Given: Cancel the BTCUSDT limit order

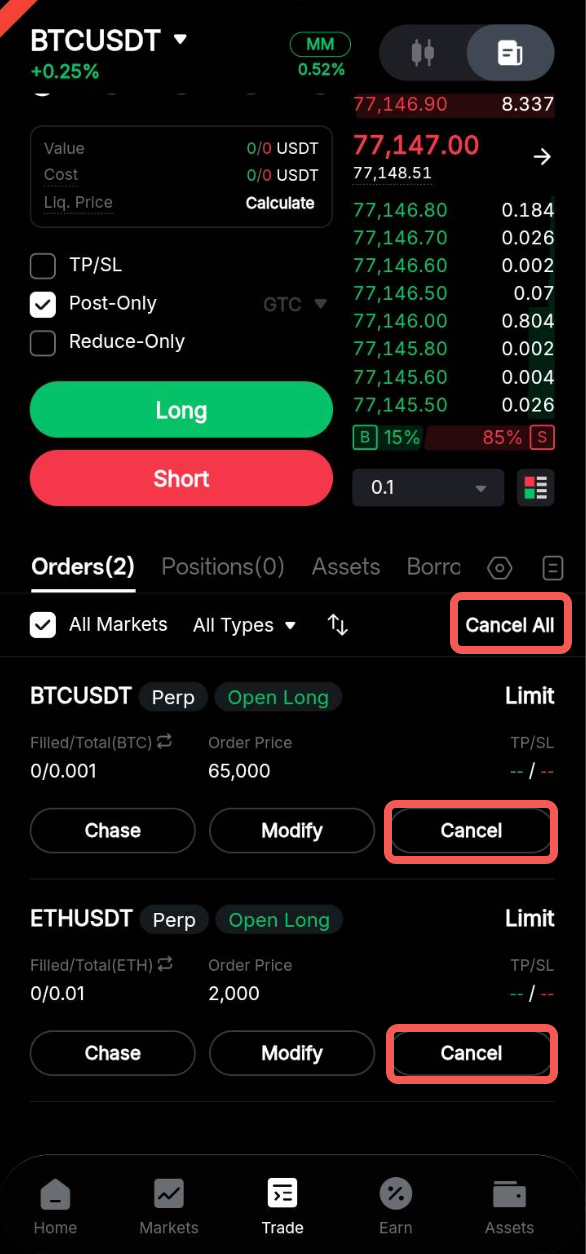Looking at the screenshot, I should tap(471, 831).
